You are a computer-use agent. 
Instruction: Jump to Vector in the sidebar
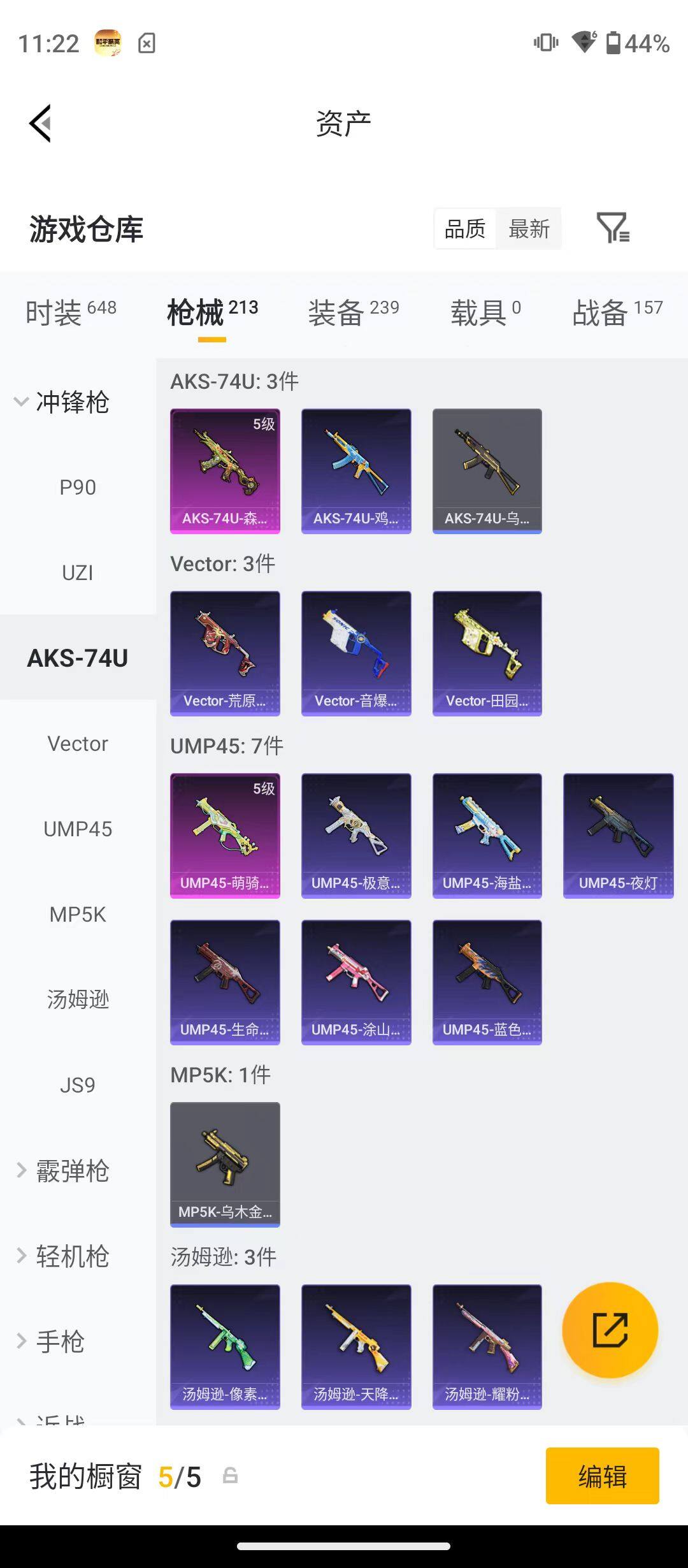(x=78, y=743)
